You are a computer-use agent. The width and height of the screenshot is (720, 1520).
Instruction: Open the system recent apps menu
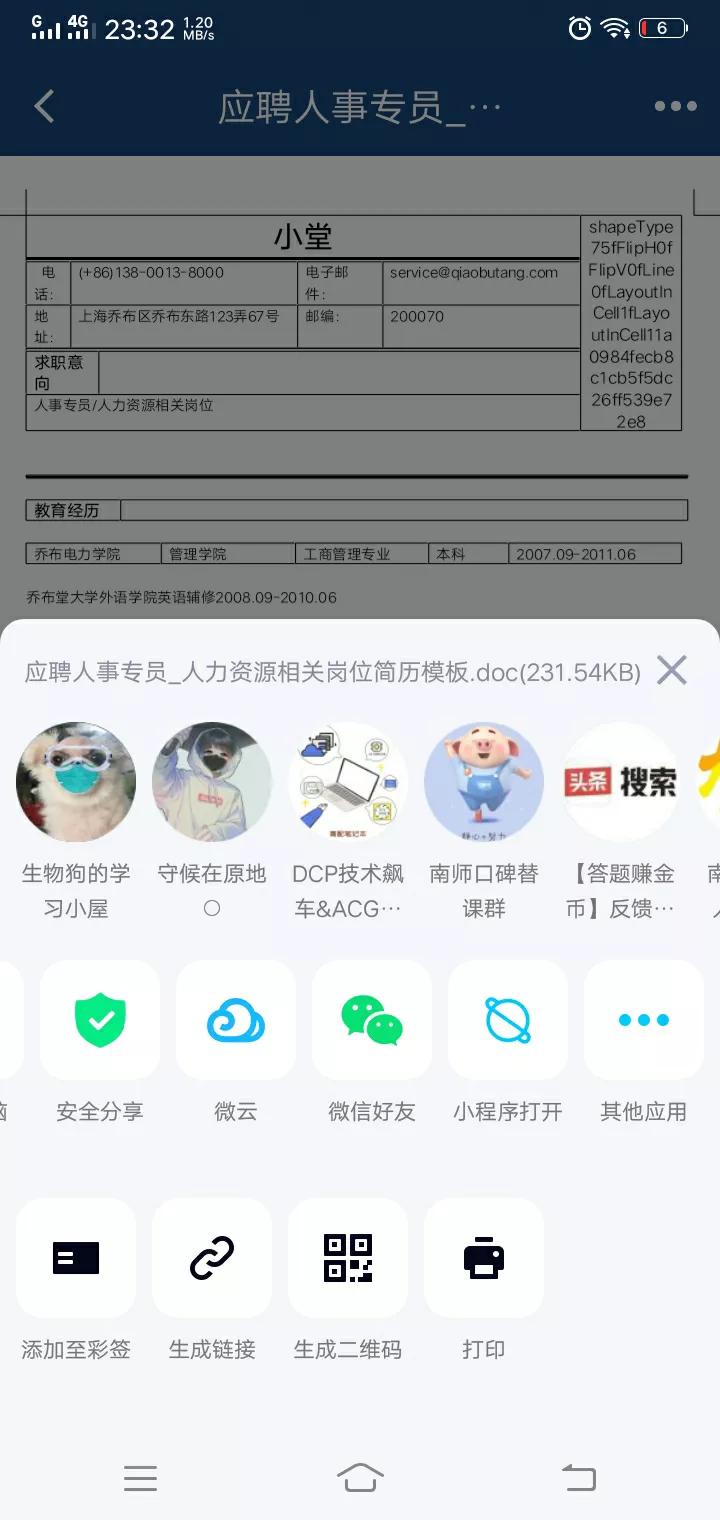click(x=140, y=1477)
